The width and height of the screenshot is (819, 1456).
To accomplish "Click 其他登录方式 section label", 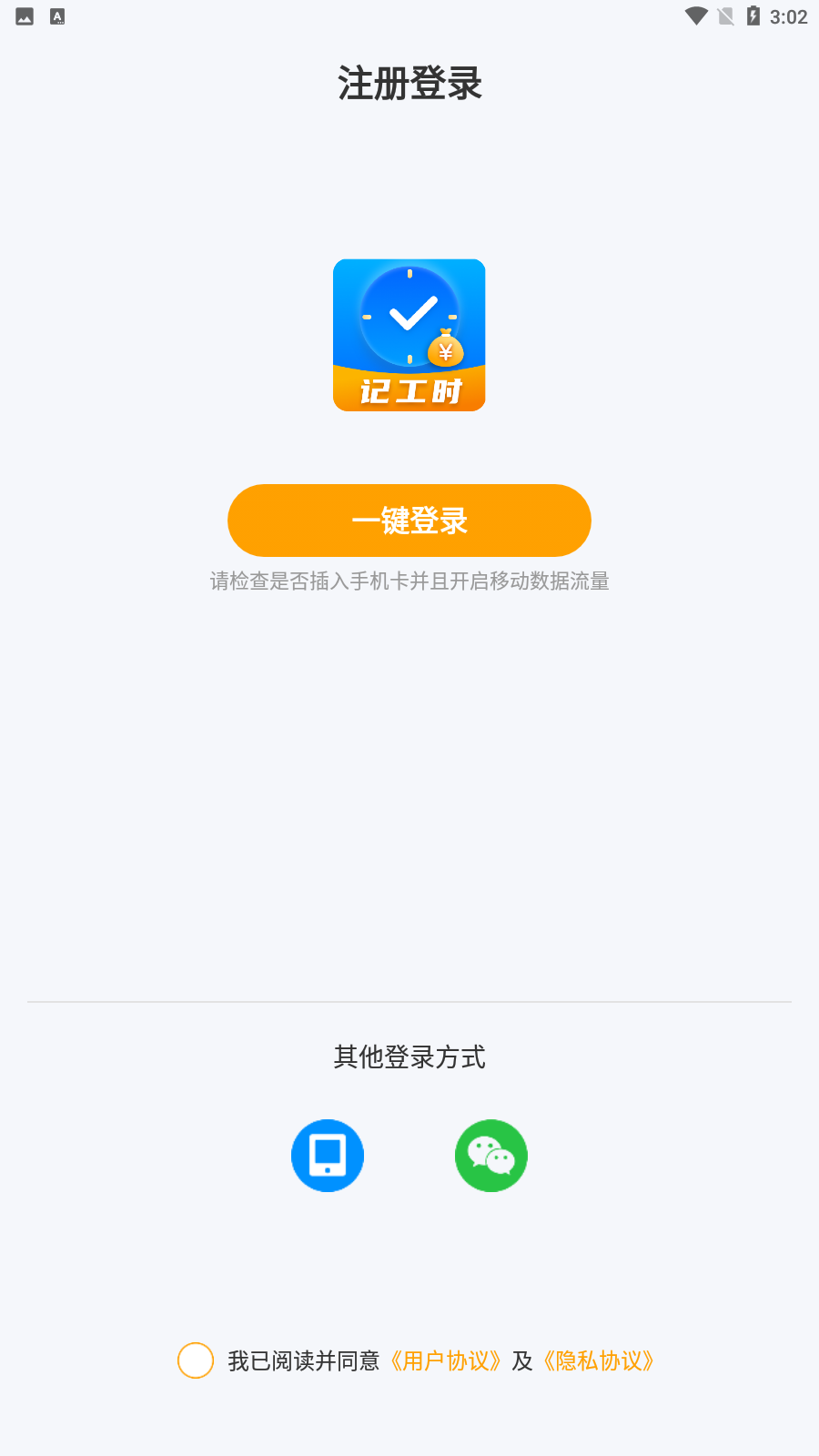I will point(409,1058).
